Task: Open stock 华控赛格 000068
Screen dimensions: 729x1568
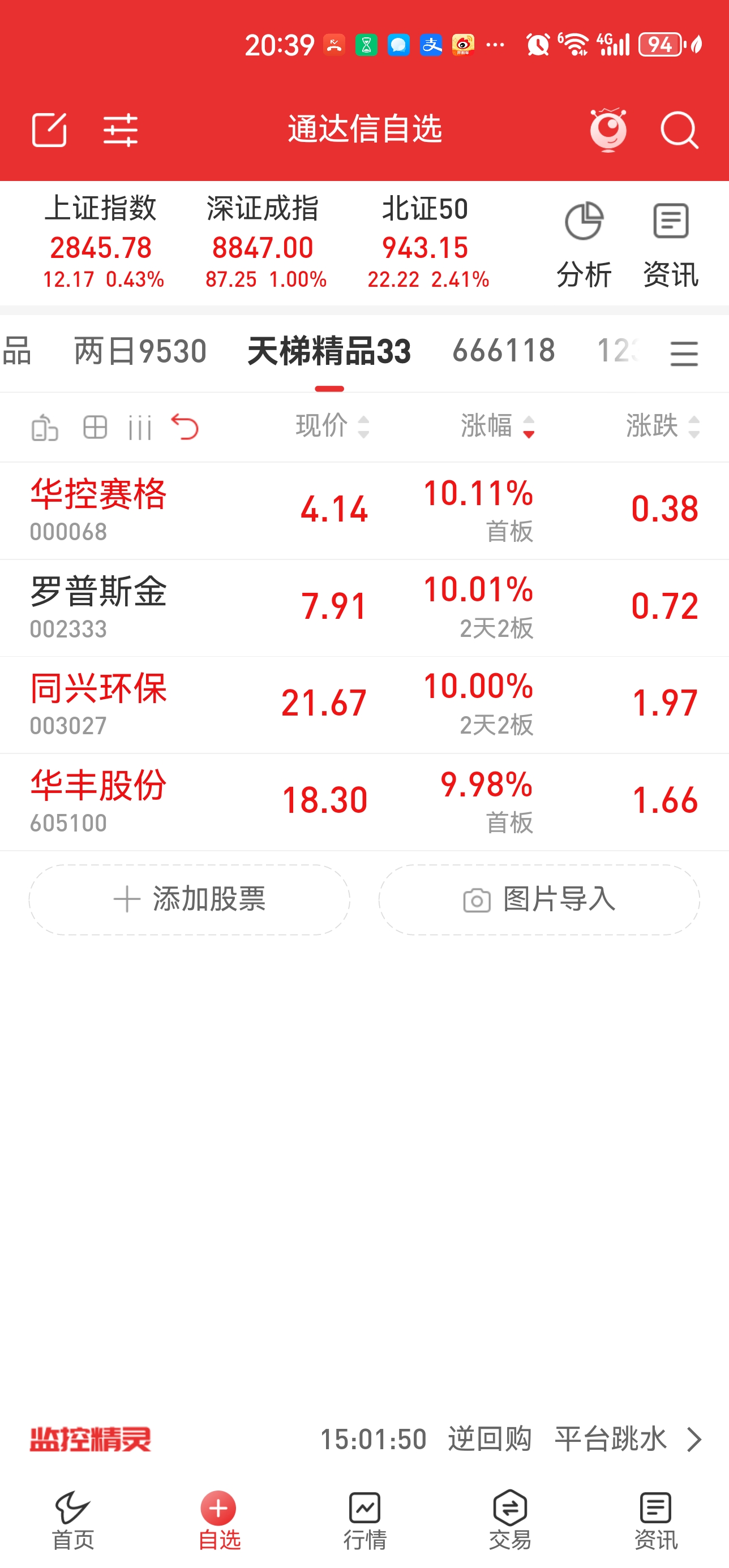Action: (97, 509)
